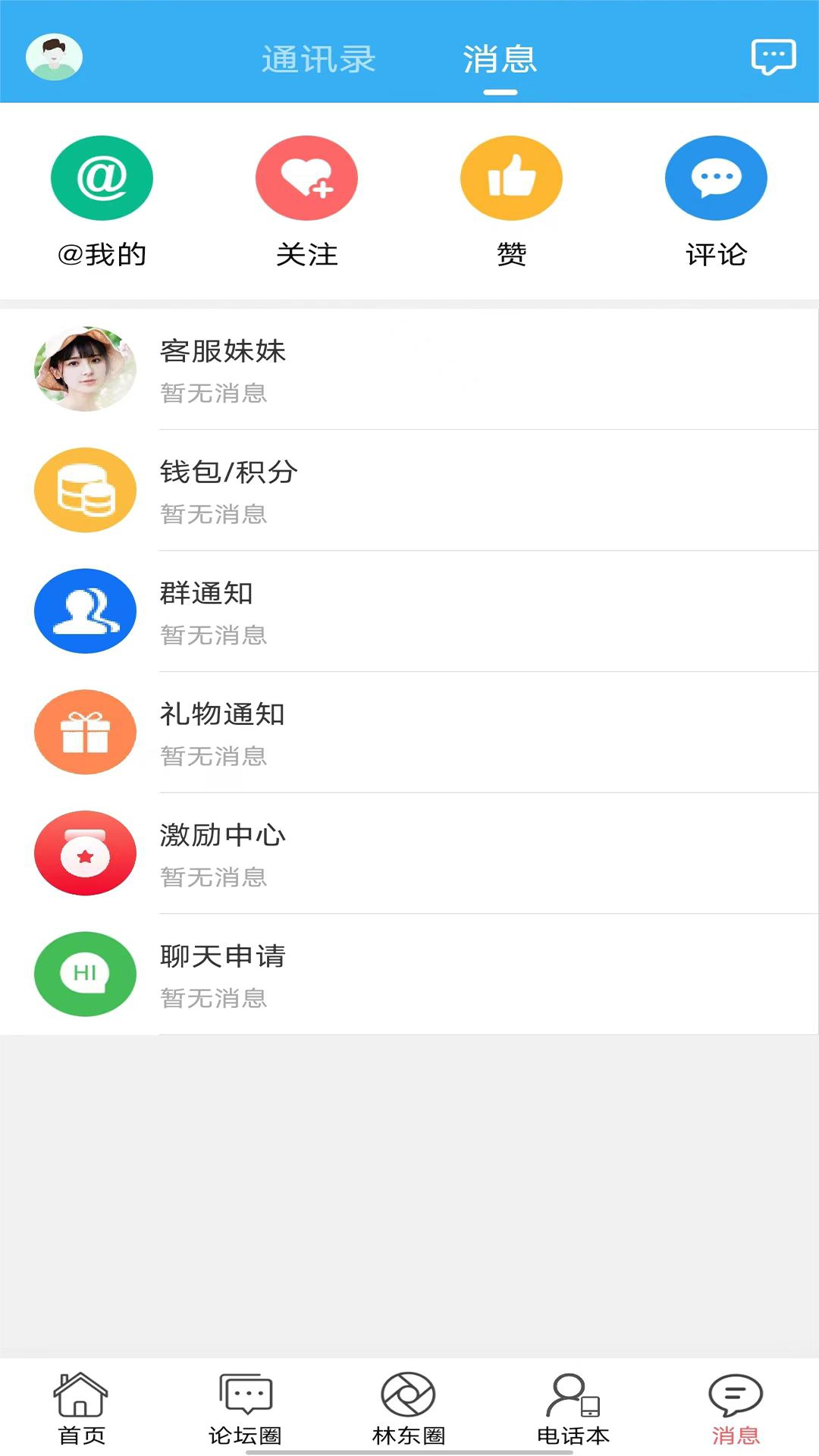Click your profile avatar top left

tap(52, 57)
